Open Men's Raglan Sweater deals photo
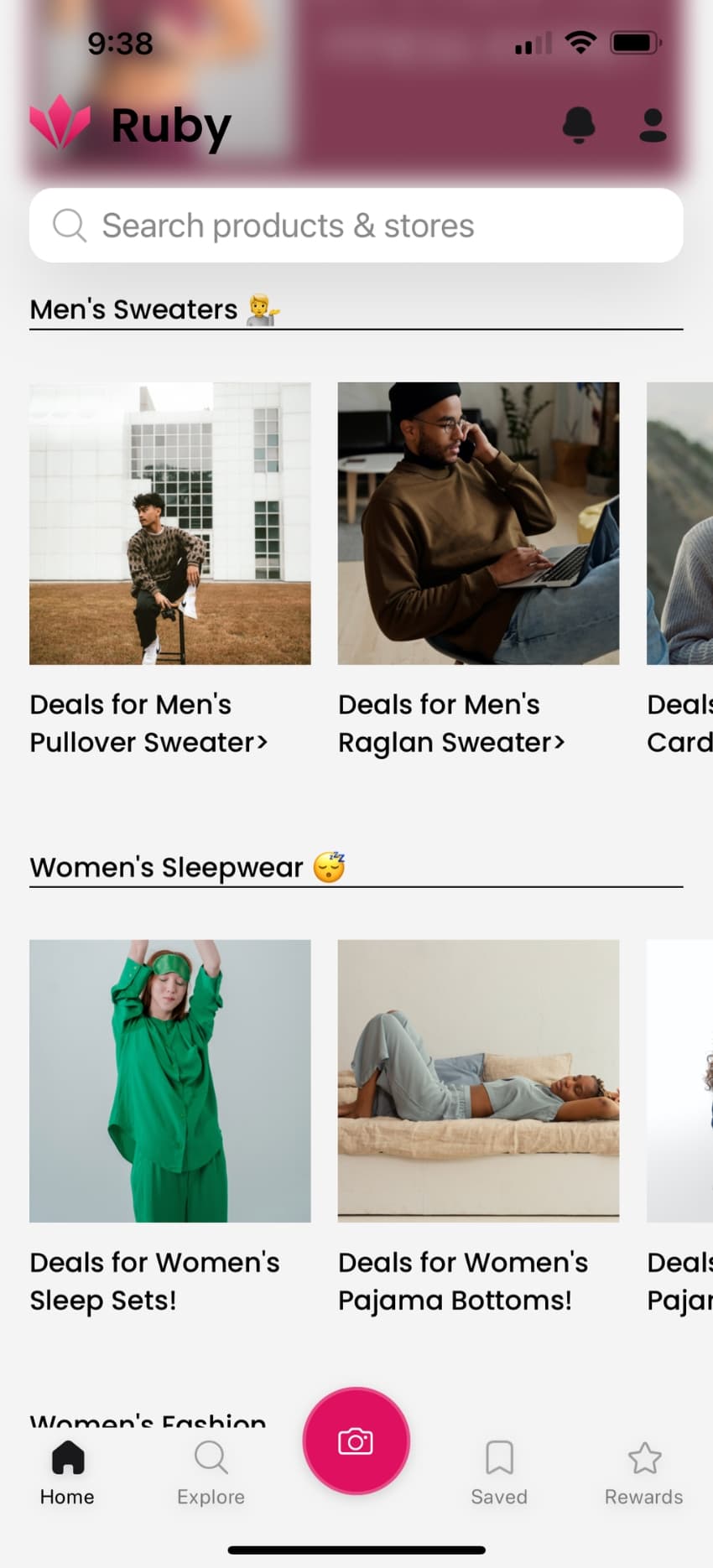713x1568 pixels. pyautogui.click(x=478, y=523)
